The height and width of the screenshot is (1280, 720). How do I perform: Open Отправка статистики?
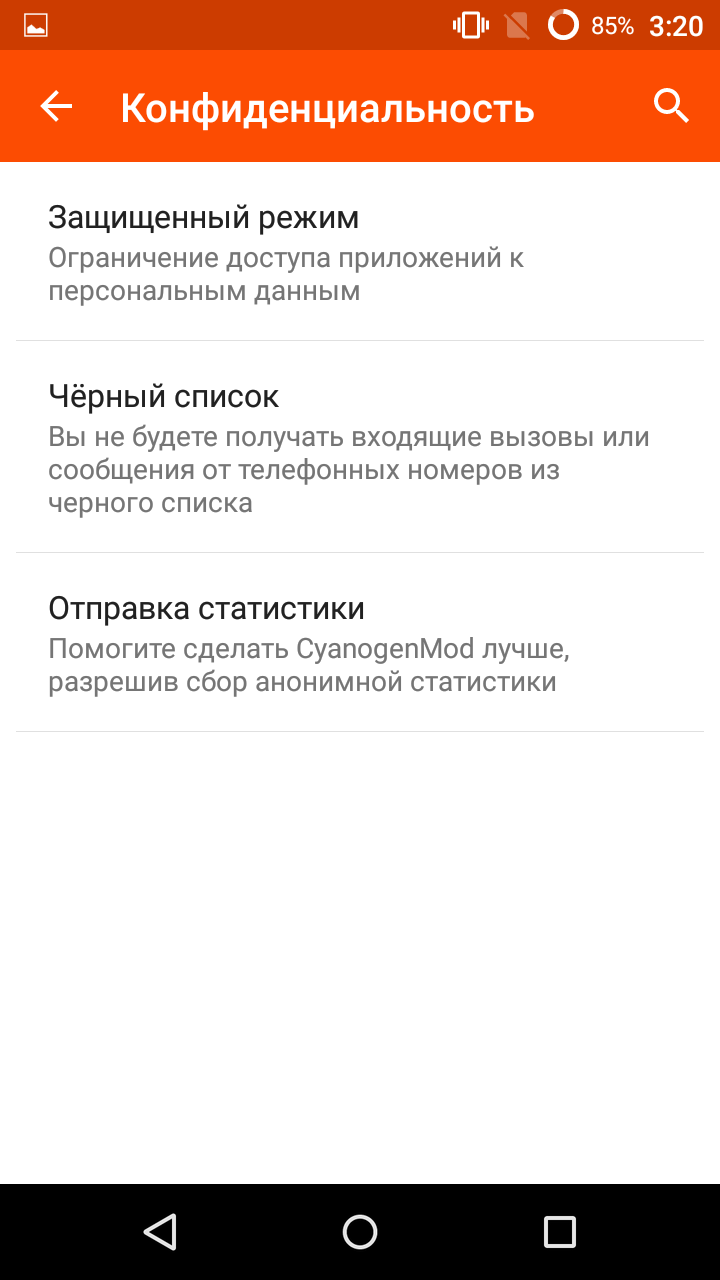click(x=360, y=643)
